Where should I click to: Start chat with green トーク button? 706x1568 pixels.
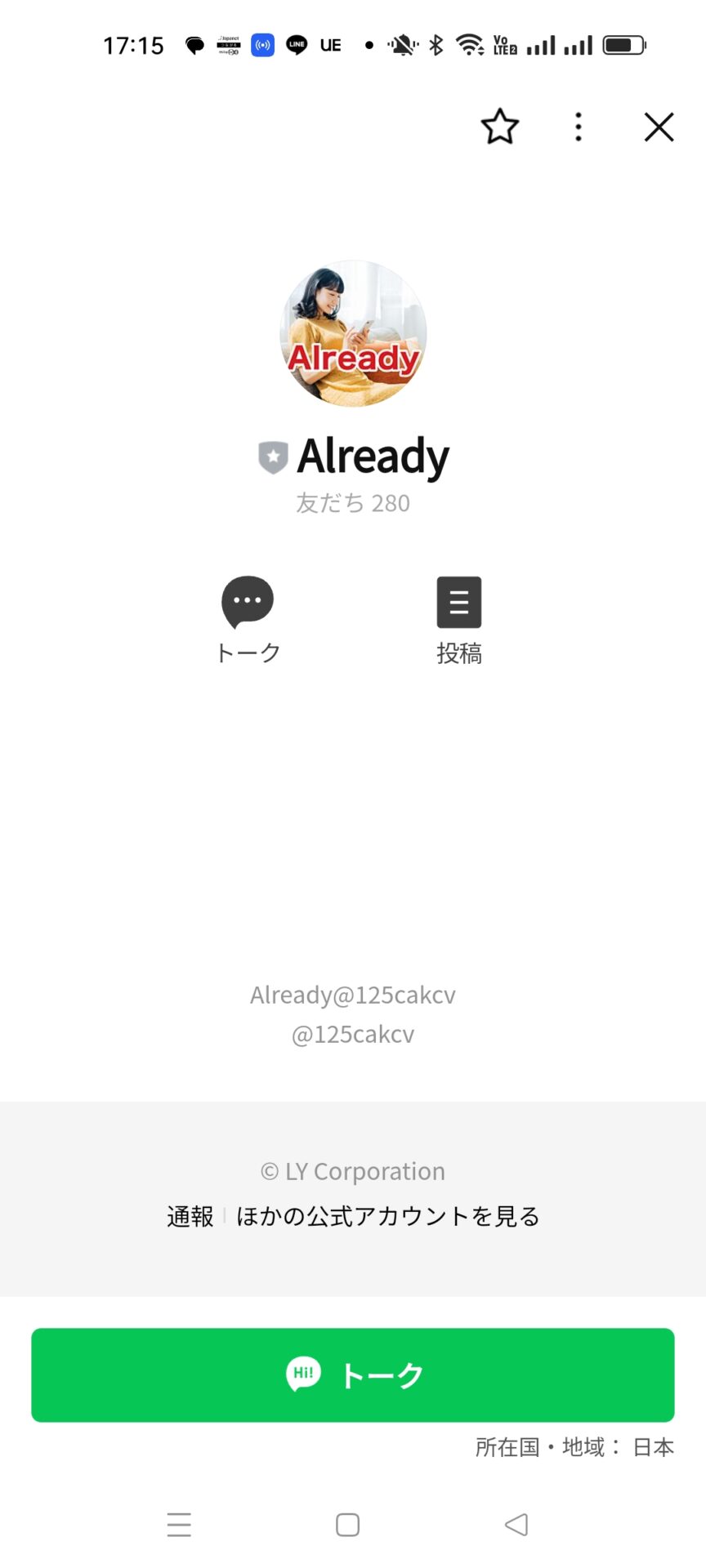click(x=353, y=1375)
